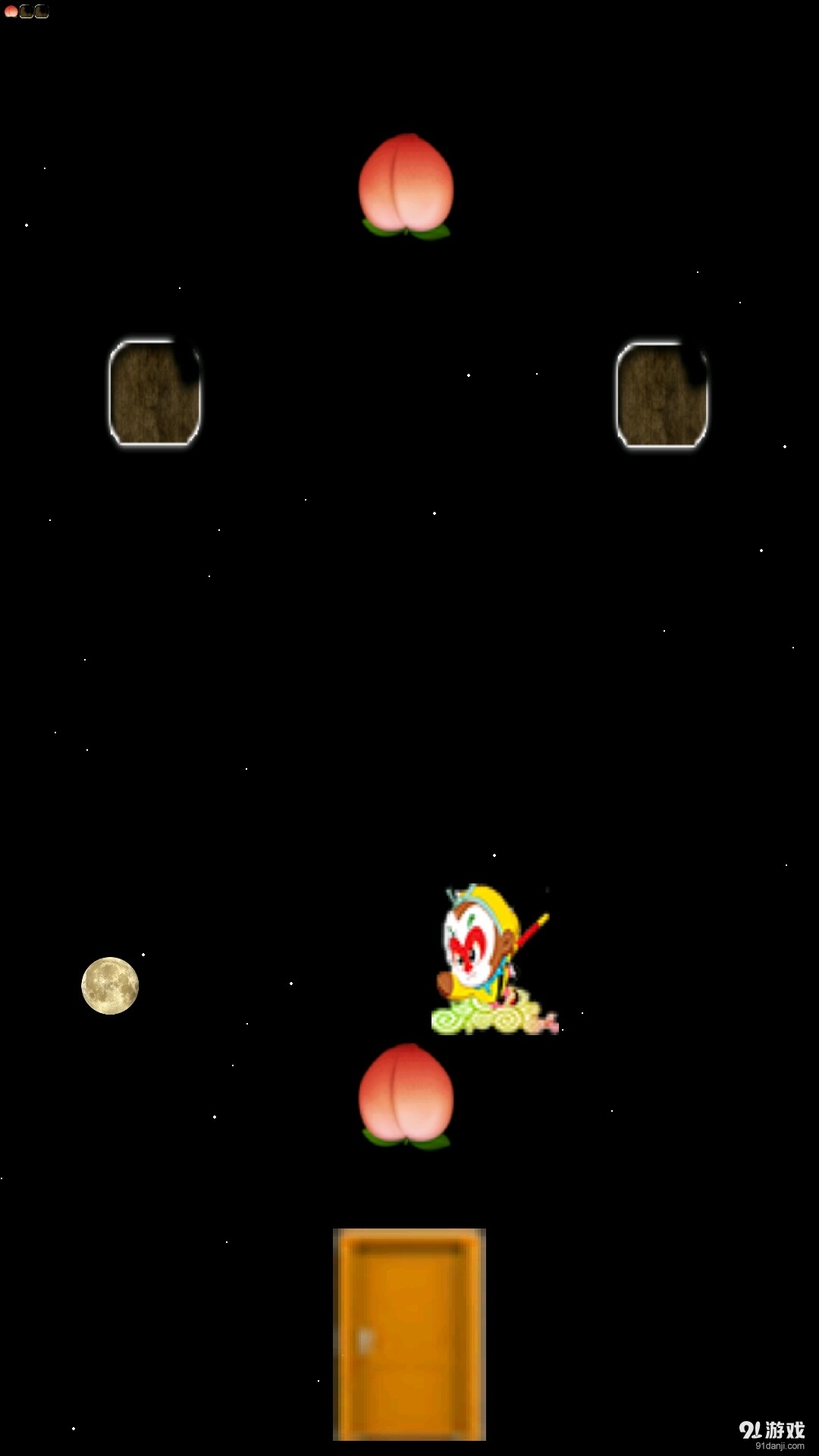Viewport: 819px width, 1456px height.
Task: Collect the peach near the top
Action: point(406,185)
